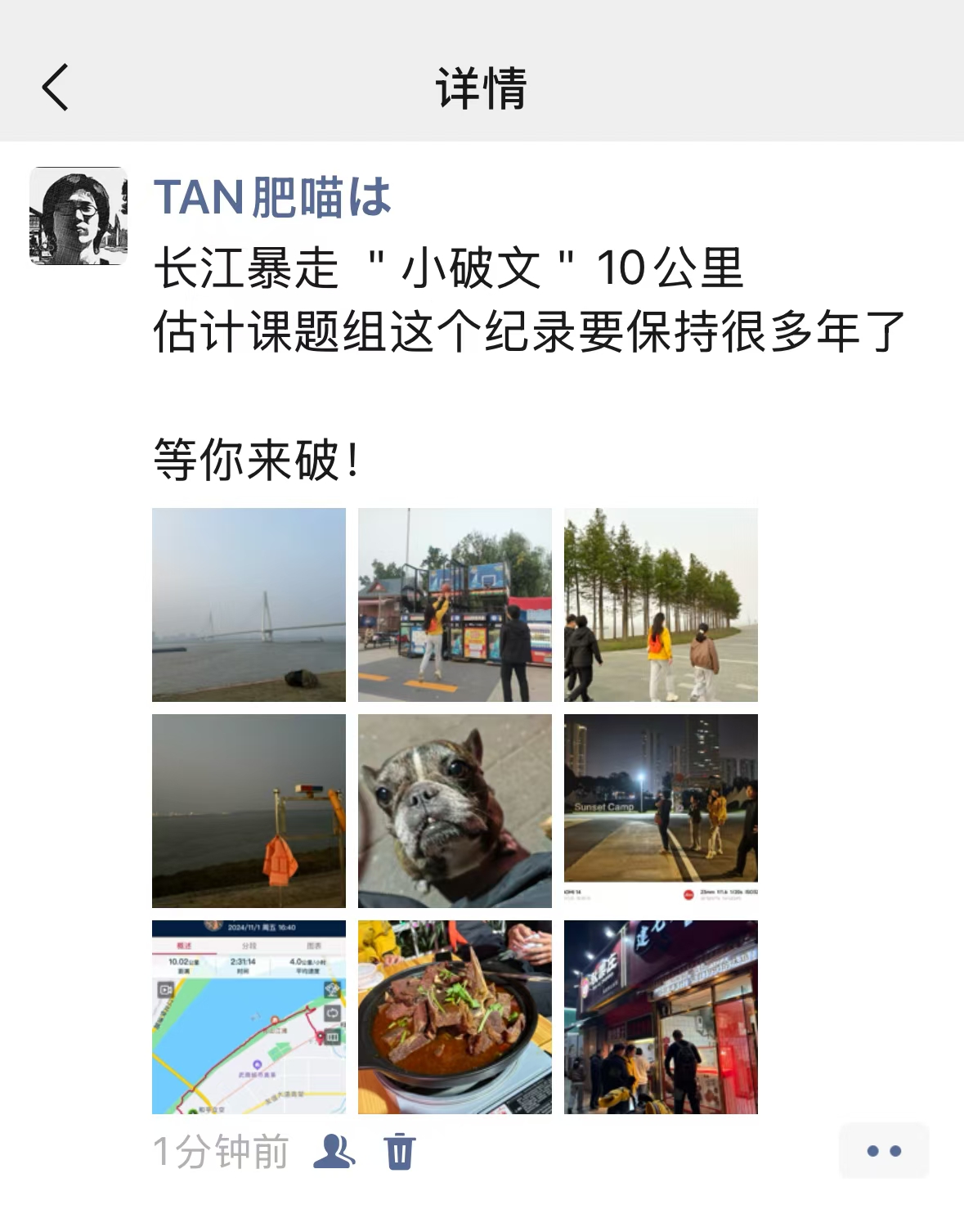
Task: Open the TAN肥喵は username link
Action: pos(272,198)
